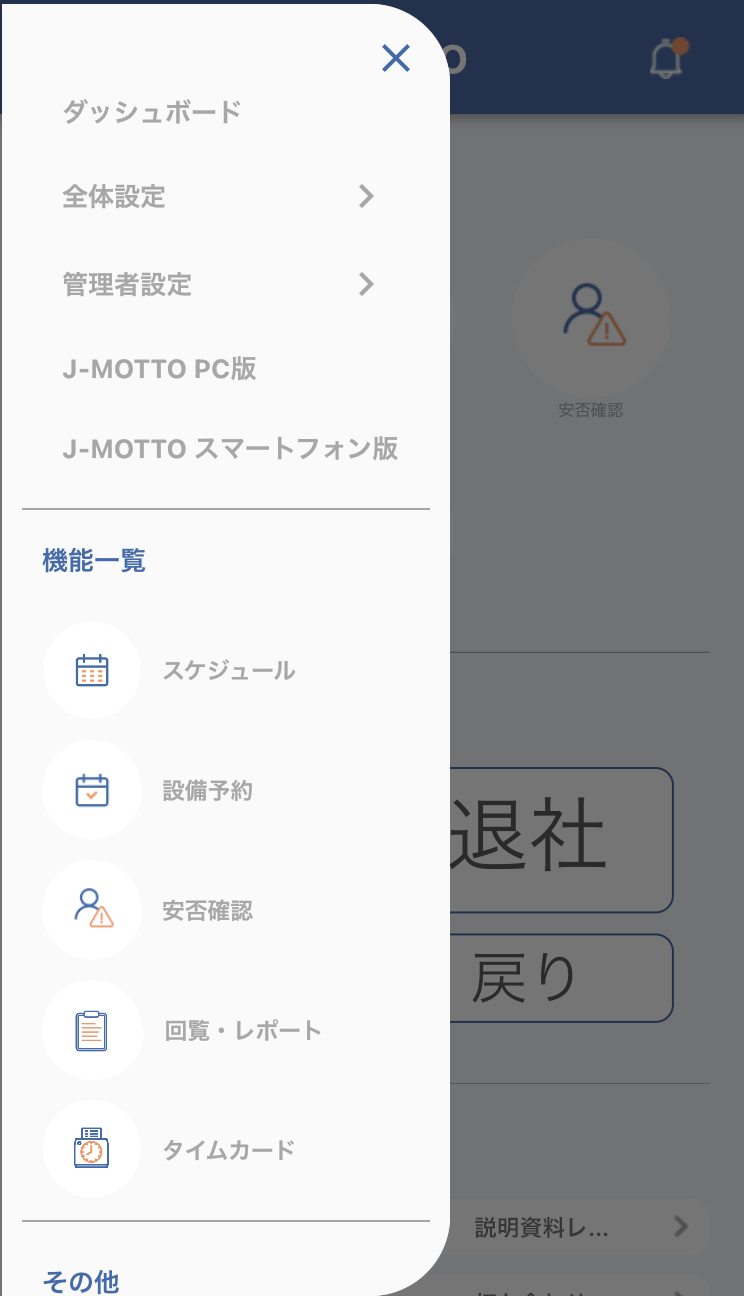Expand the 管理者設定 menu item
The width and height of the screenshot is (744, 1296).
(218, 285)
